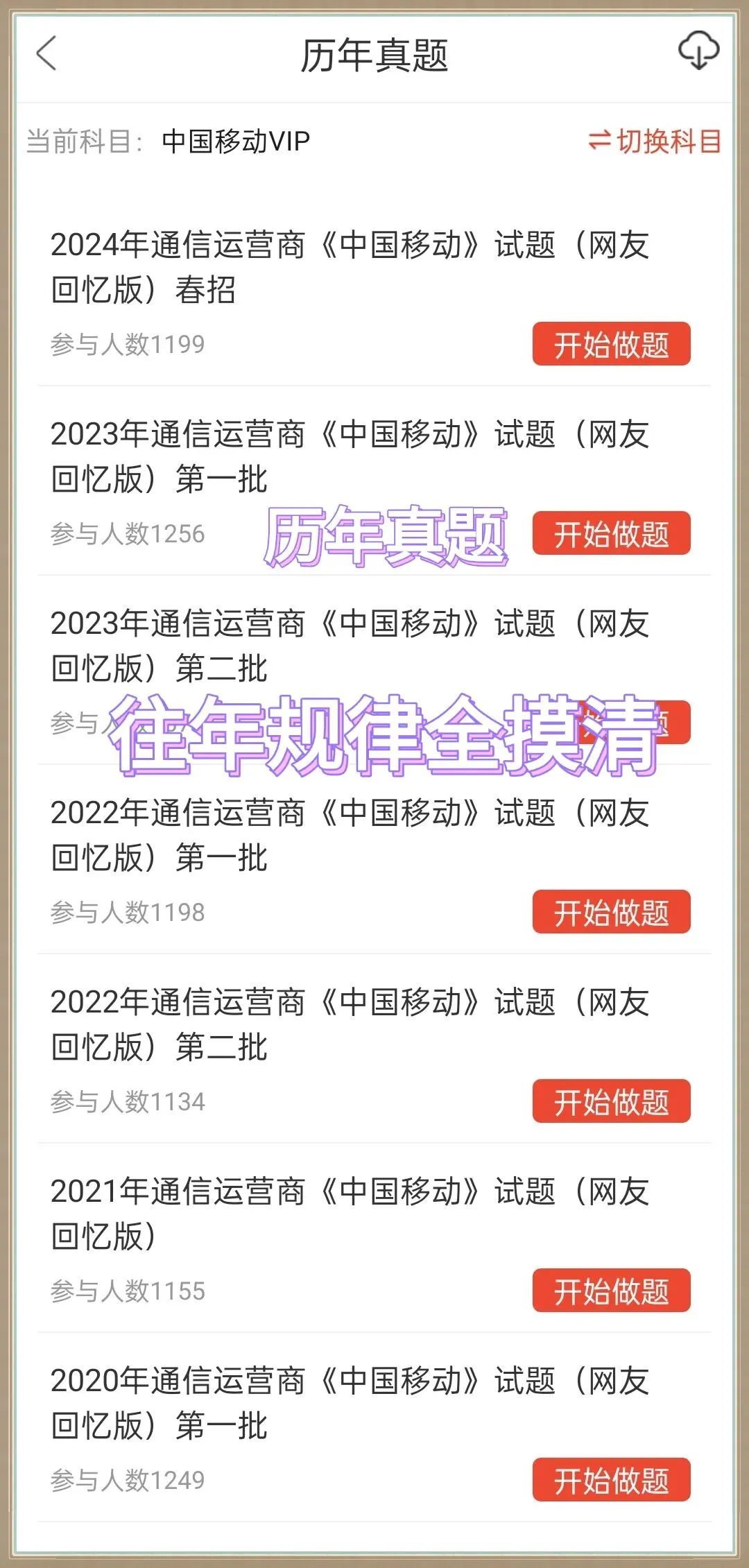The height and width of the screenshot is (1568, 749).
Task: Open the 2023 第二批 exam paper row
Action: [x=374, y=670]
